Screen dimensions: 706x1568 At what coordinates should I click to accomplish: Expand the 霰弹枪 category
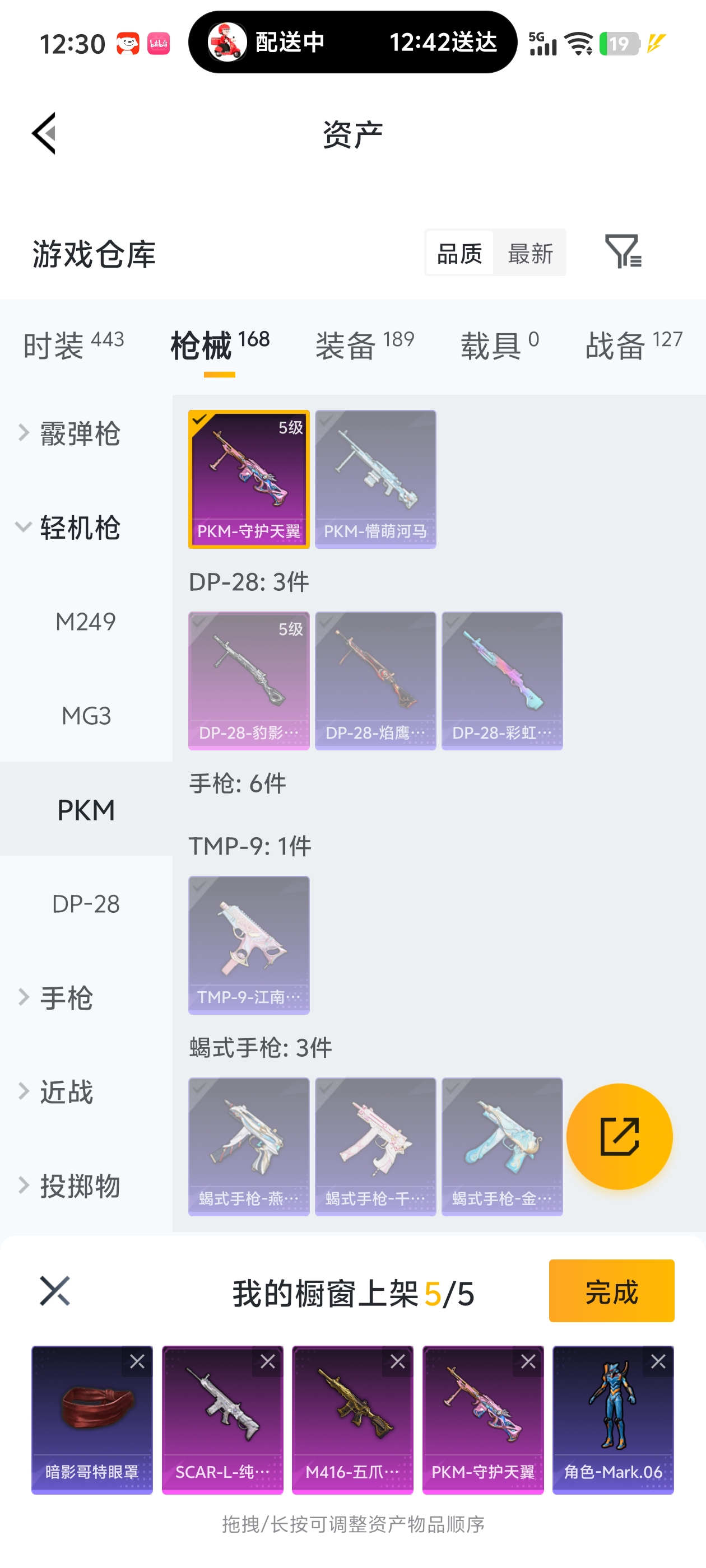coord(79,433)
